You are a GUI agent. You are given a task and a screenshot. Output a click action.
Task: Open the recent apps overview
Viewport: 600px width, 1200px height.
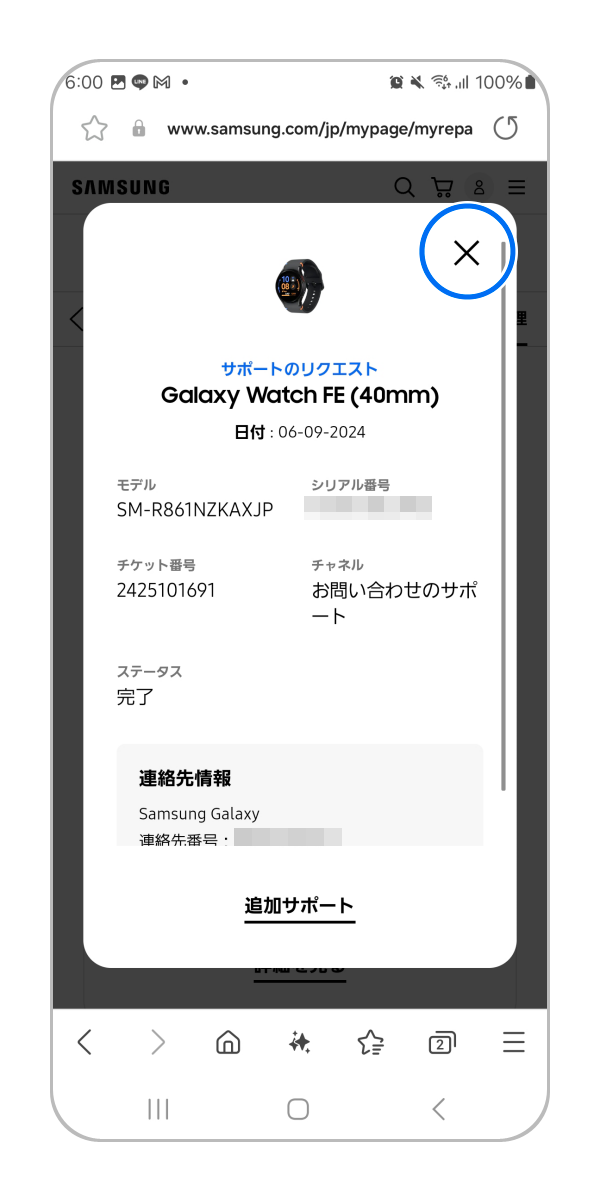(x=158, y=1108)
